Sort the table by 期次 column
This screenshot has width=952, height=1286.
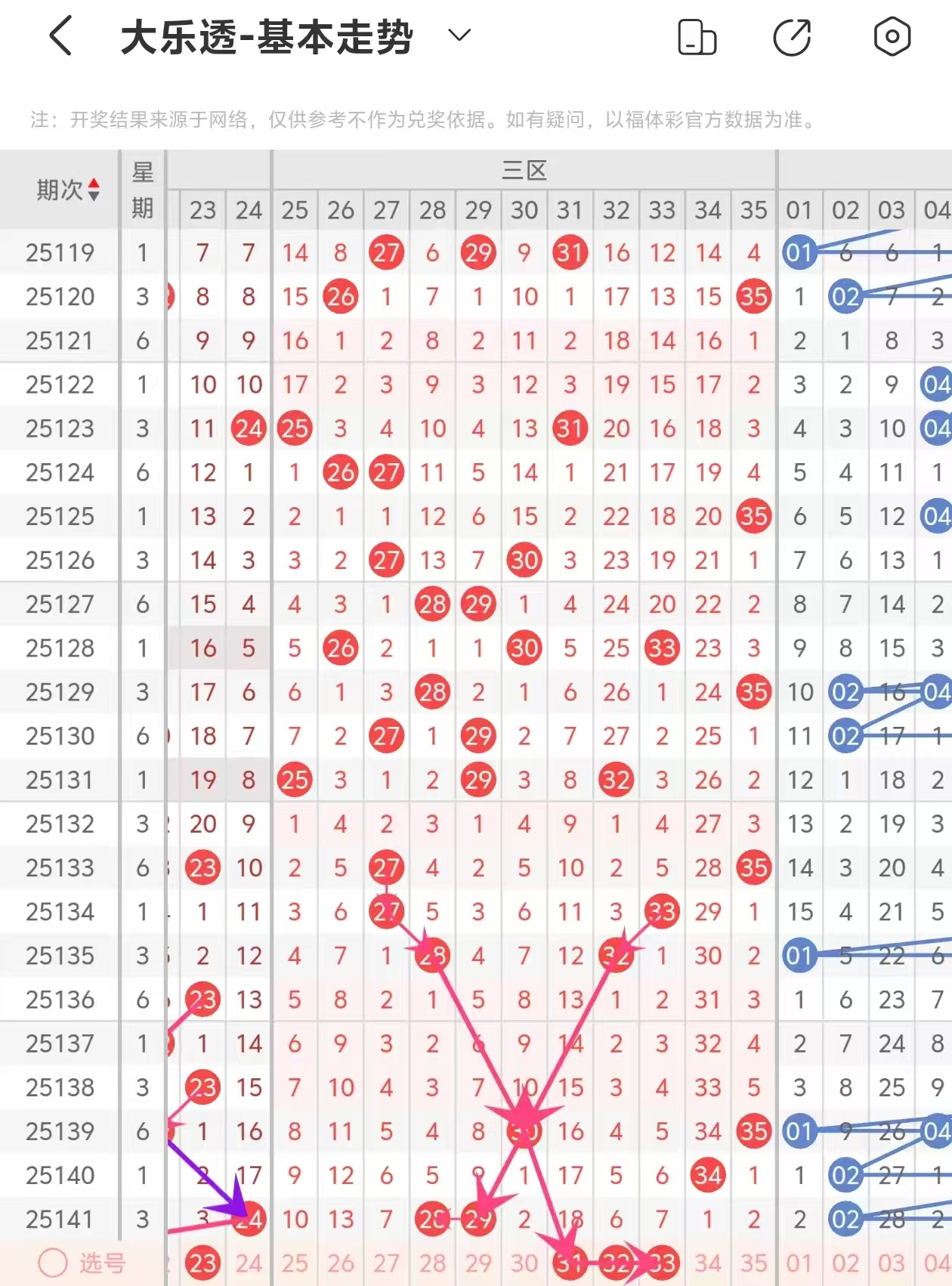[68, 190]
